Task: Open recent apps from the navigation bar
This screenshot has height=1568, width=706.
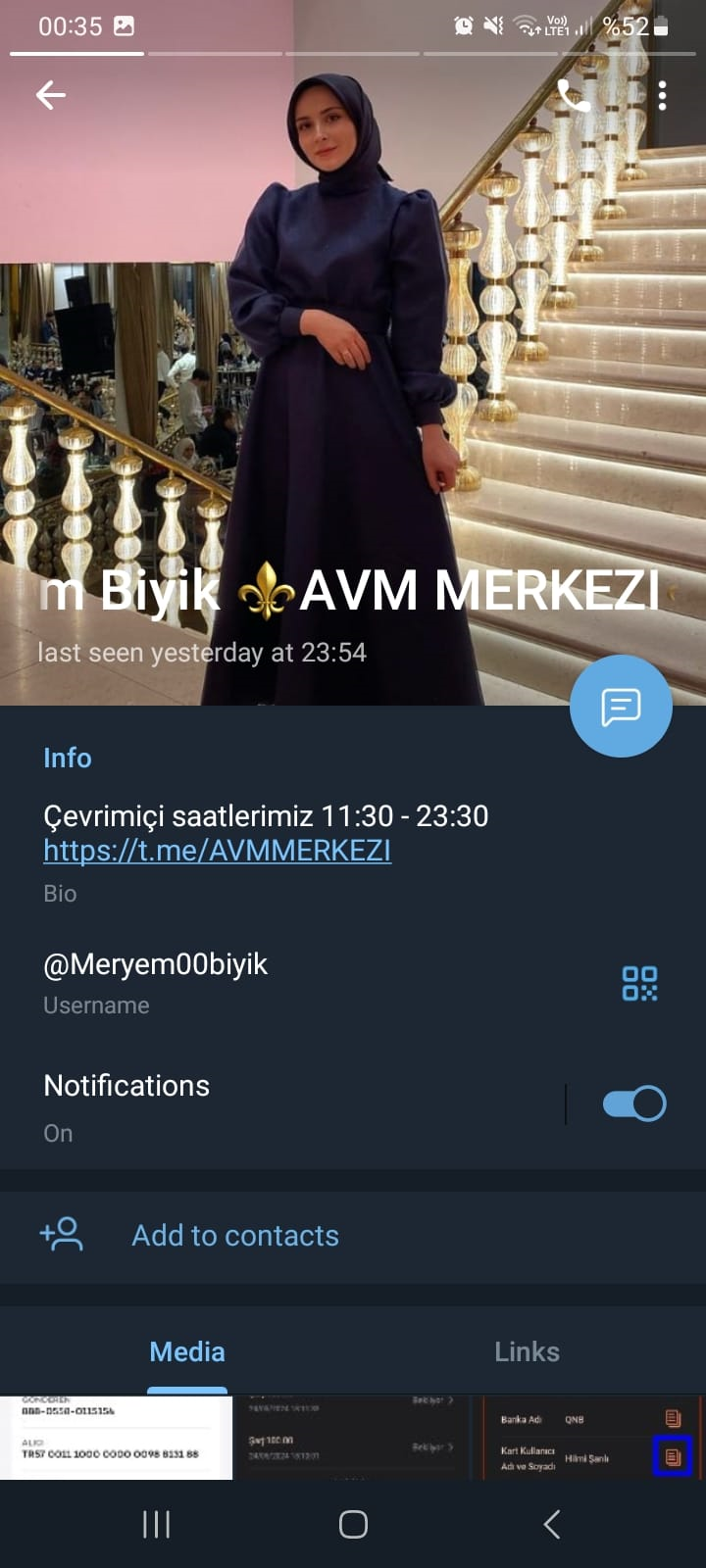Action: click(157, 1524)
